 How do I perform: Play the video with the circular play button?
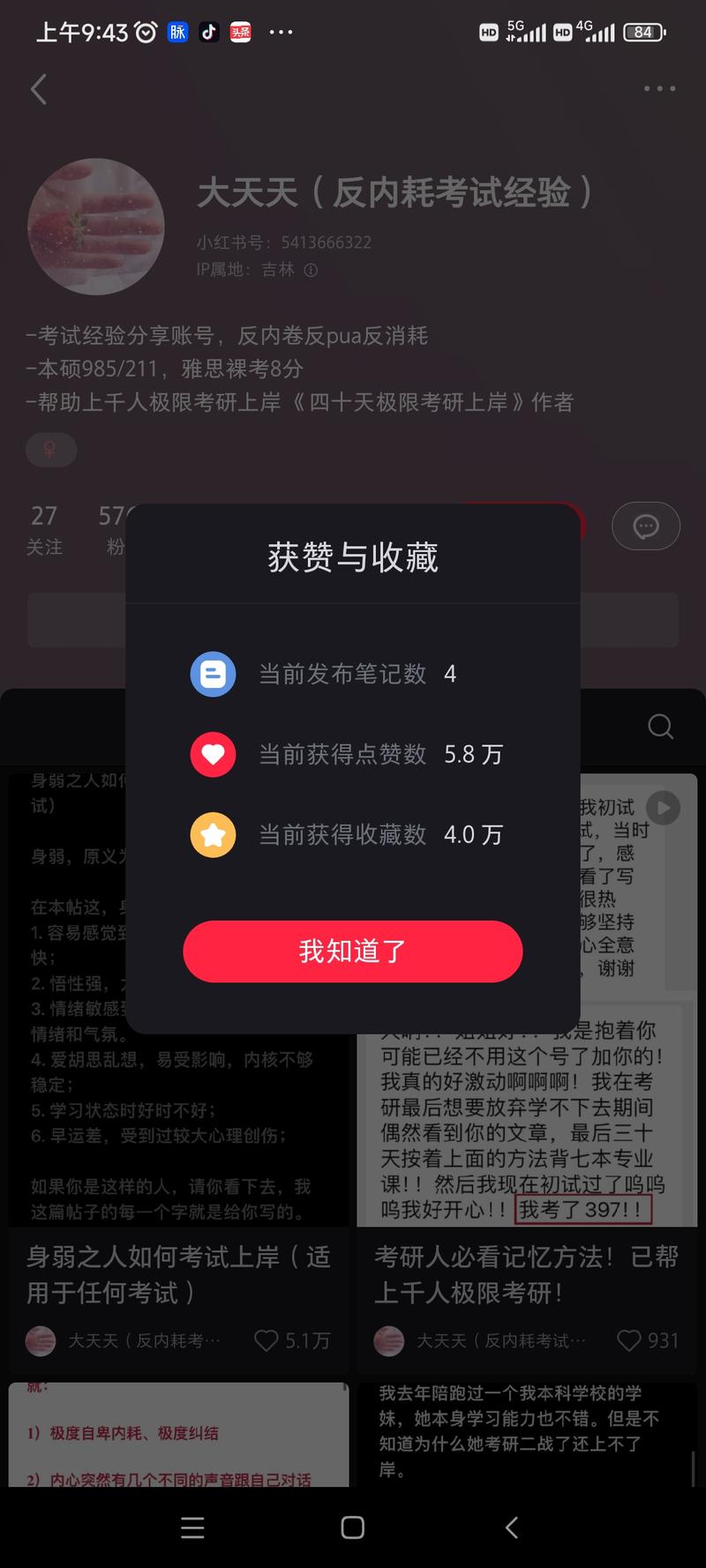coord(663,807)
